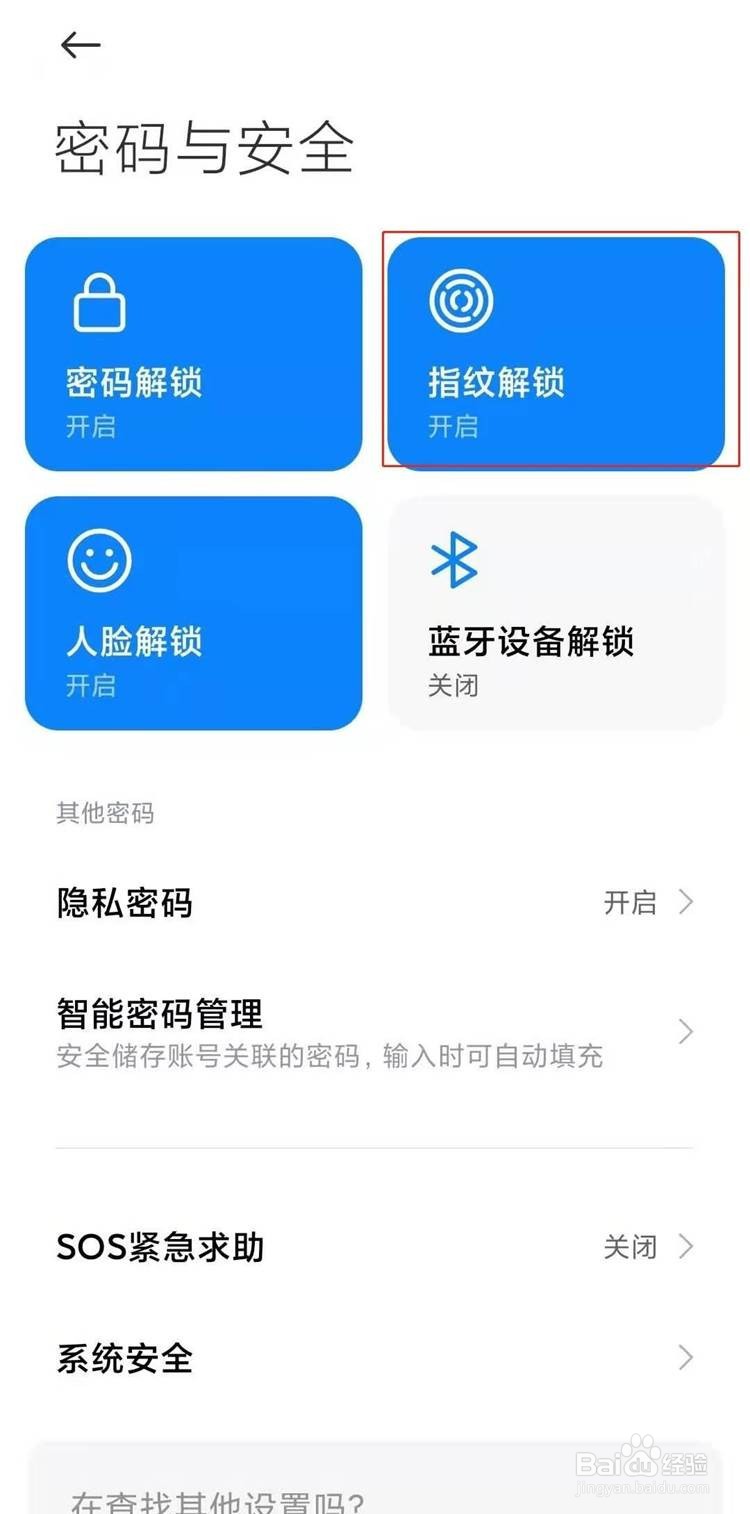Image resolution: width=750 pixels, height=1514 pixels.
Task: Tap the Bluetooth icon on 蓝牙设备解锁 card
Action: [458, 562]
